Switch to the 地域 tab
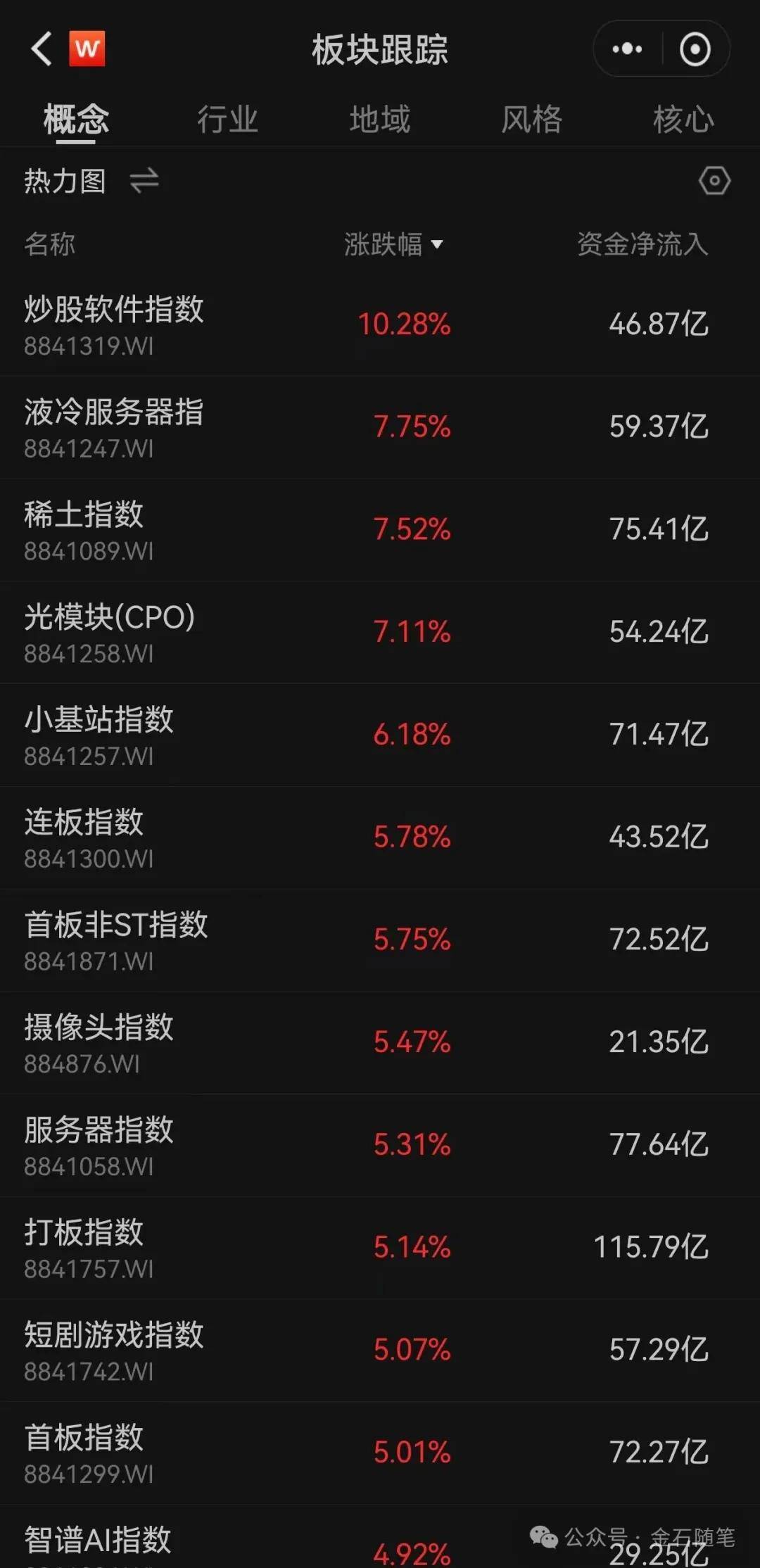760x1568 pixels. coord(380,120)
